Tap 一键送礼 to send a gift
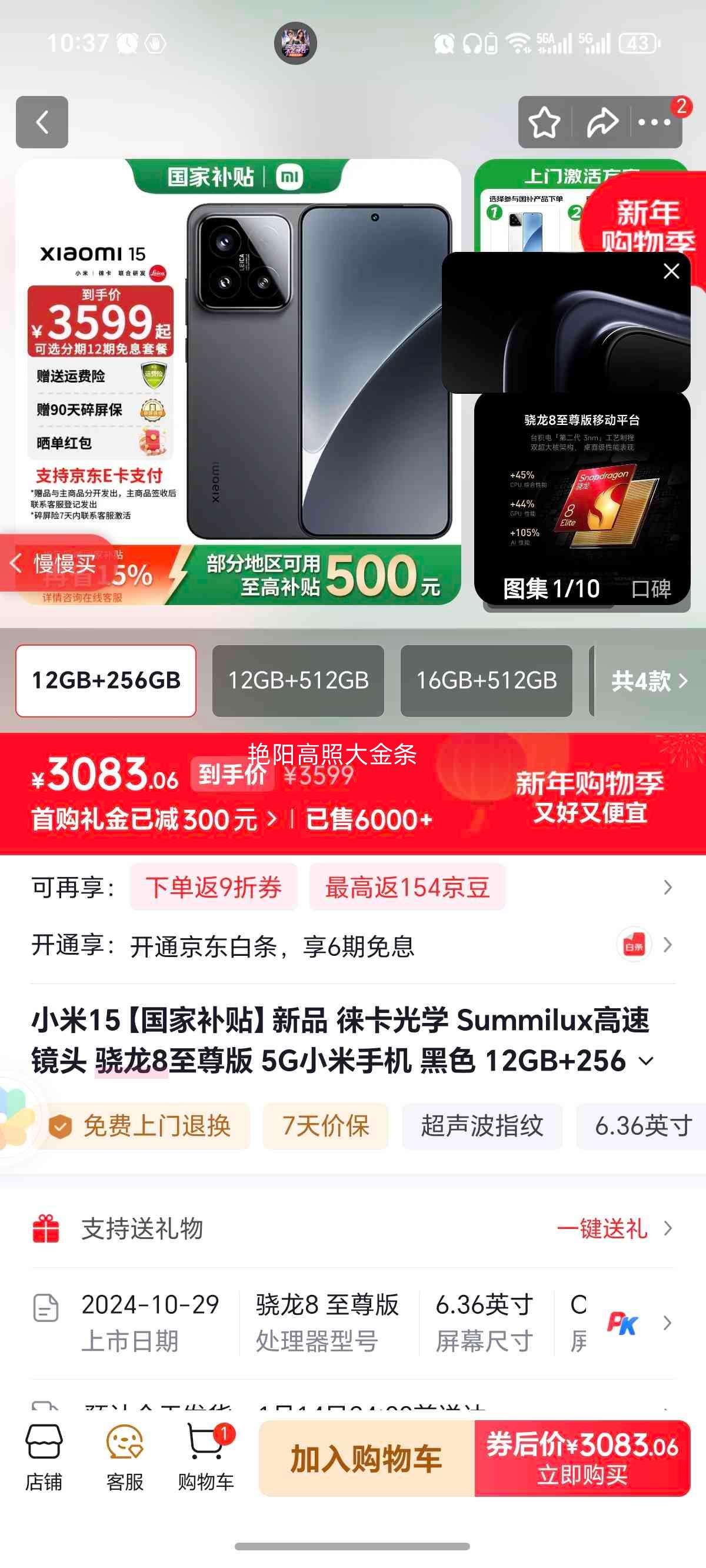 [x=602, y=1229]
